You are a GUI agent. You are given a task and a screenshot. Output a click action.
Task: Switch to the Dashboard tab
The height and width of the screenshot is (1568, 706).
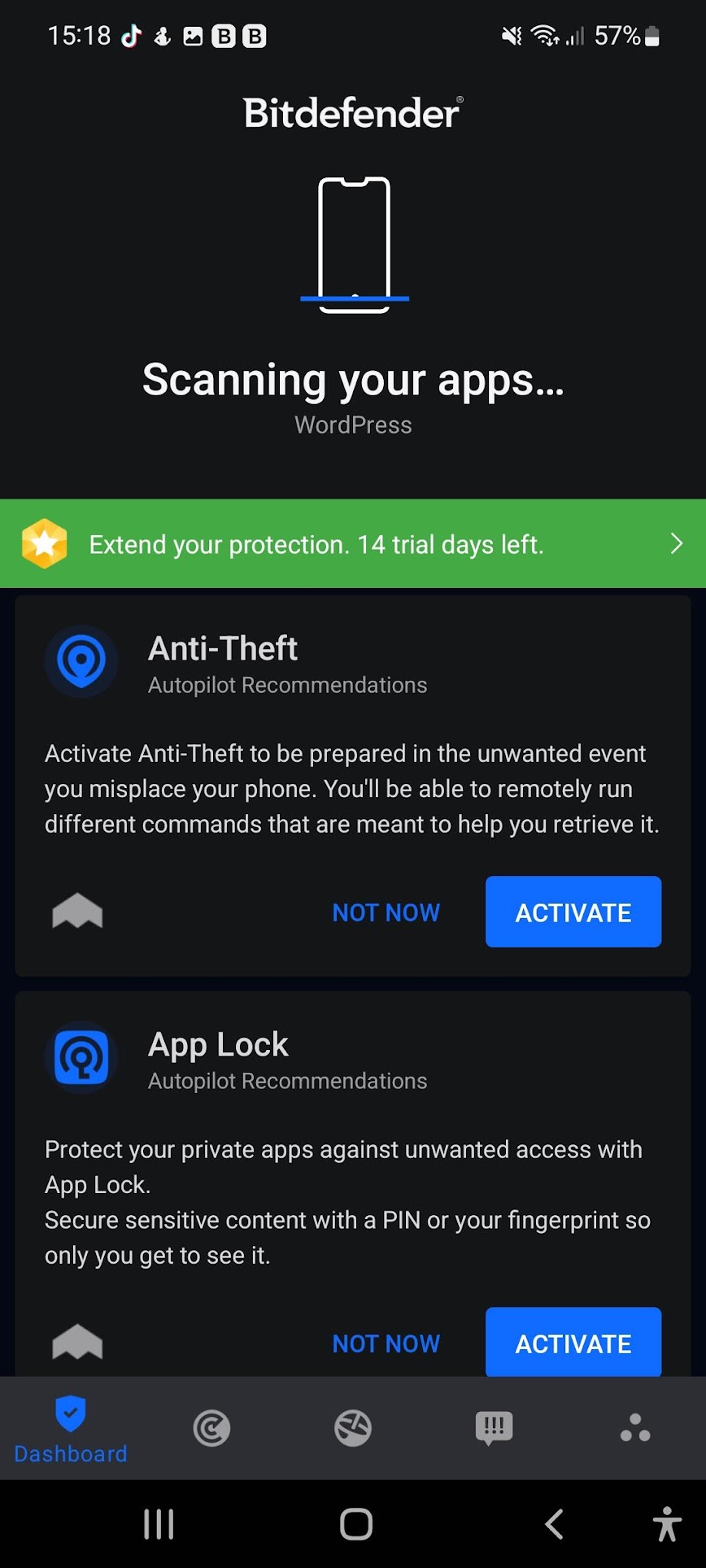pyautogui.click(x=71, y=1429)
